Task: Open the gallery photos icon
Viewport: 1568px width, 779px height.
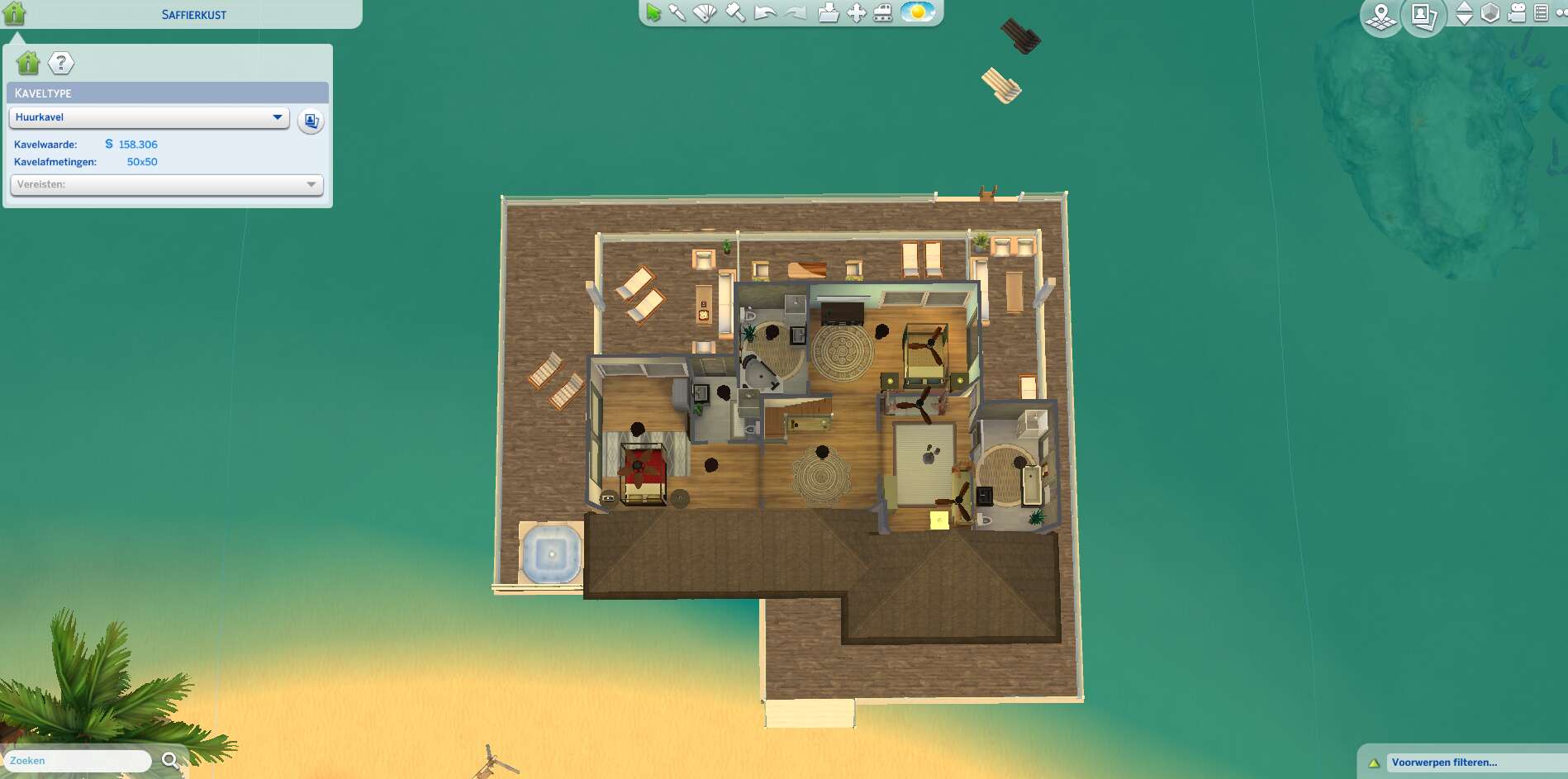Action: coord(1423,15)
